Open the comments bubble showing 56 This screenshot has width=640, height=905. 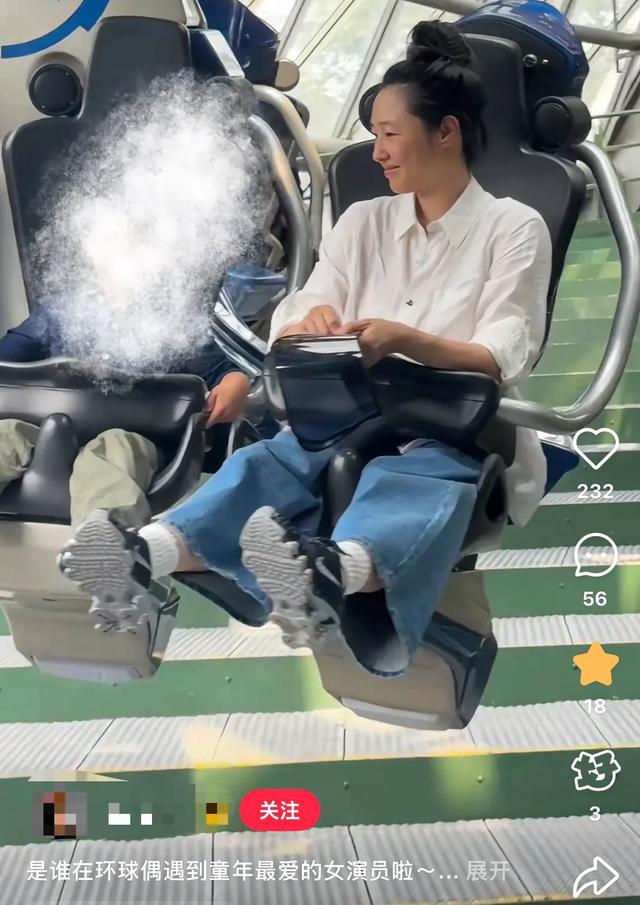[x=595, y=555]
